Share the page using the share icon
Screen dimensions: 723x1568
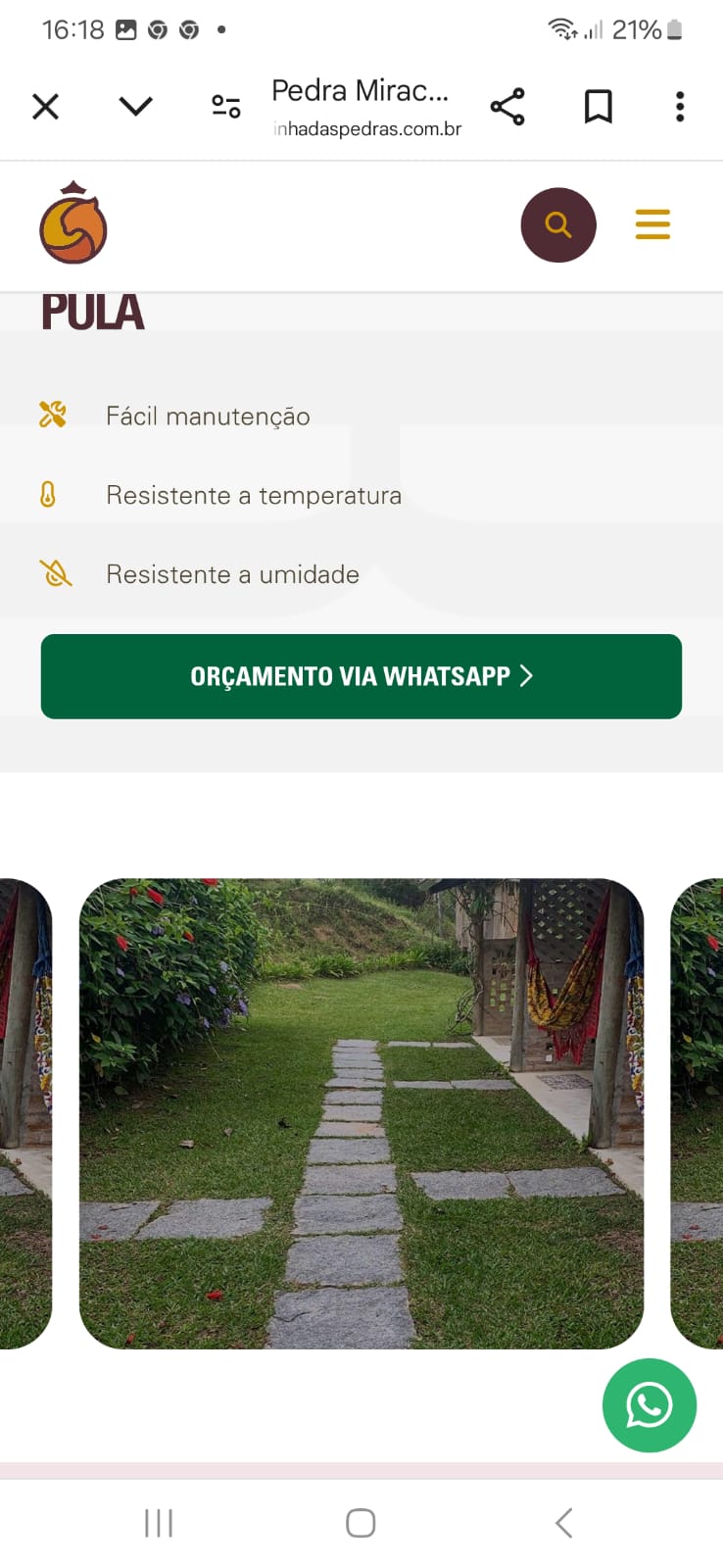tap(508, 106)
